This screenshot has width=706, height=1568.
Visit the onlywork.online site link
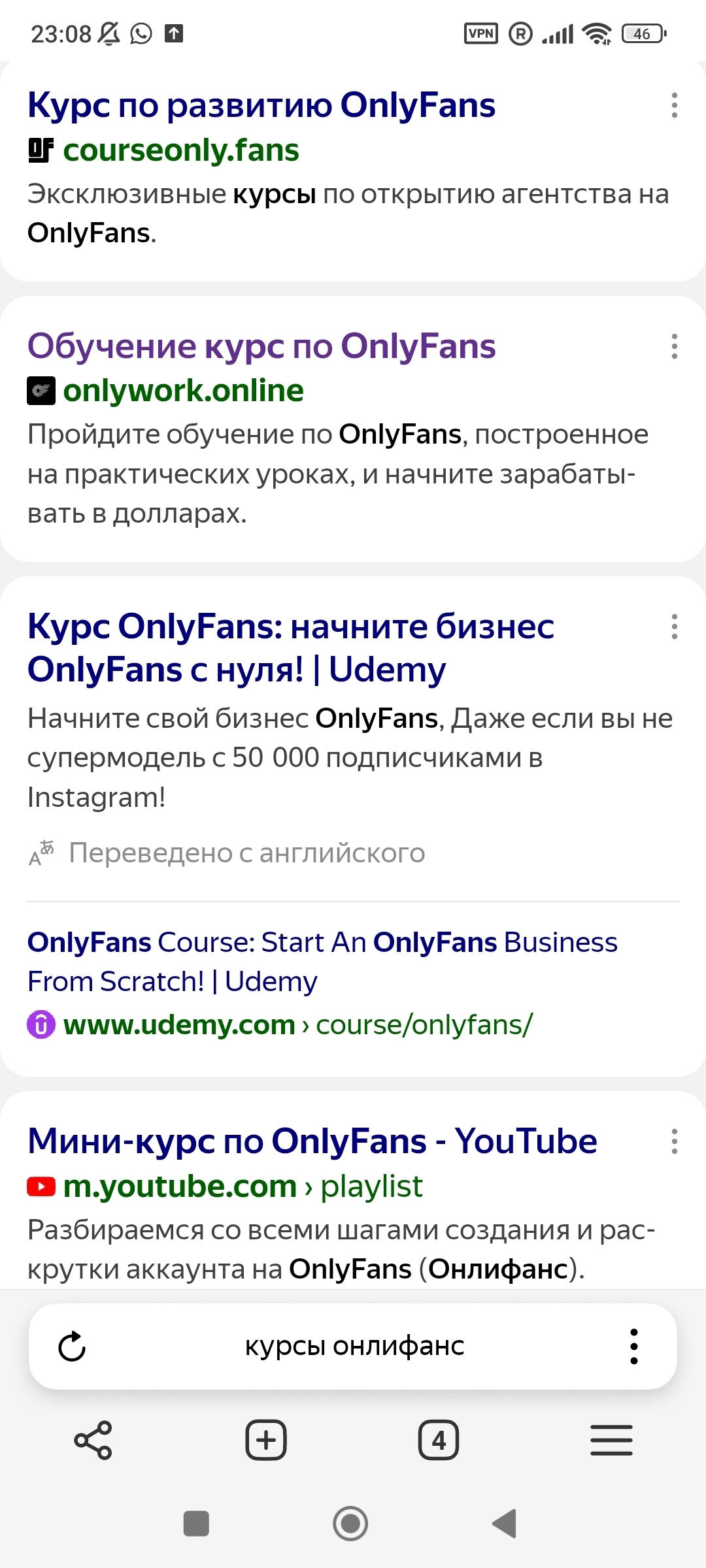click(183, 391)
